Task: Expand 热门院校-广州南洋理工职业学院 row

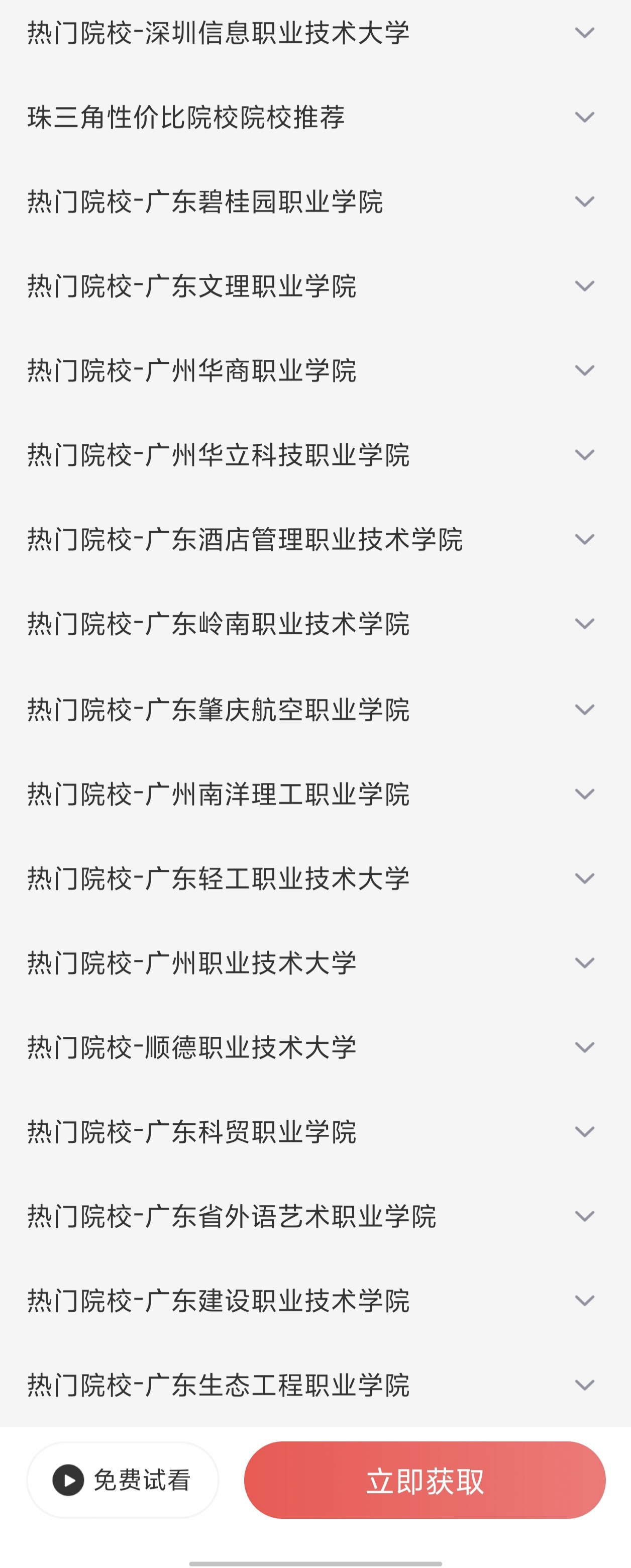Action: point(584,795)
